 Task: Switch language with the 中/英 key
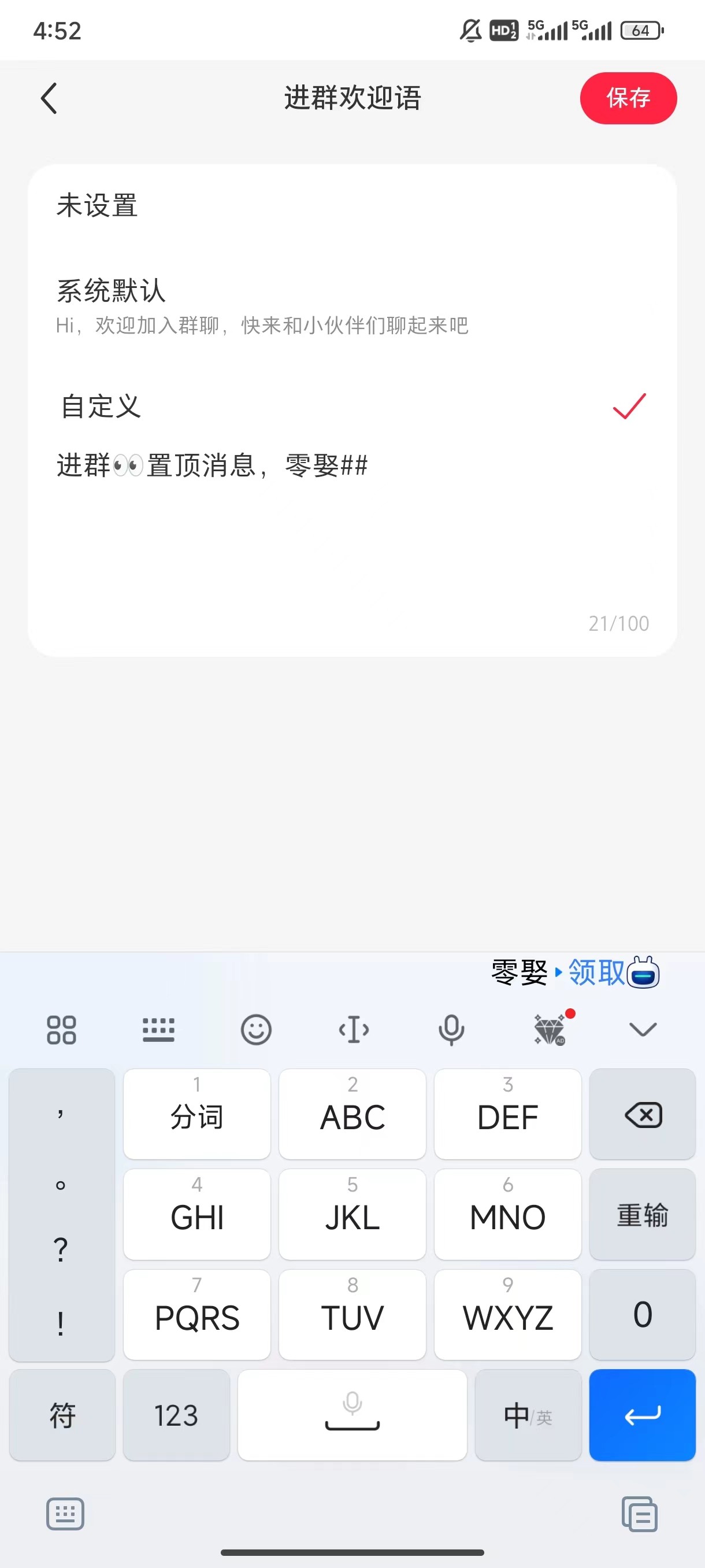pos(527,1415)
